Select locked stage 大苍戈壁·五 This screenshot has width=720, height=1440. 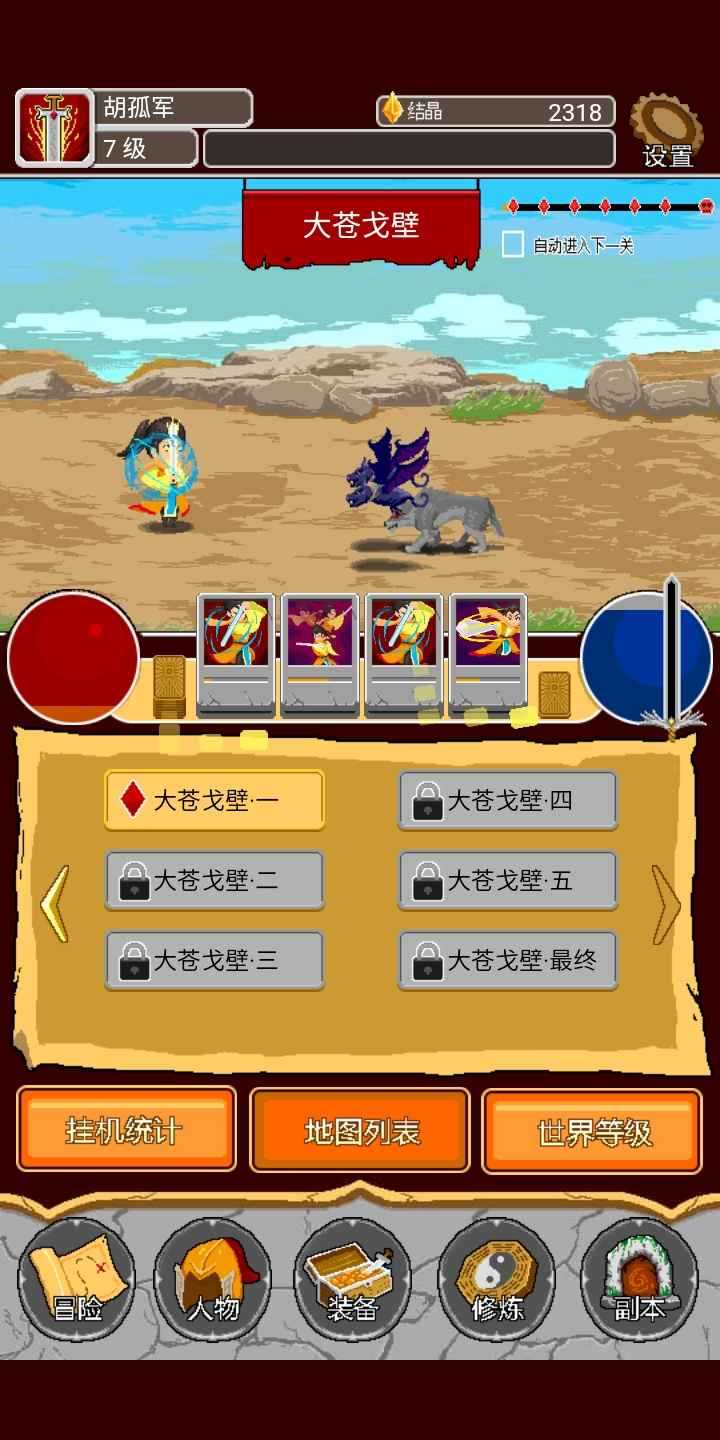coord(508,880)
